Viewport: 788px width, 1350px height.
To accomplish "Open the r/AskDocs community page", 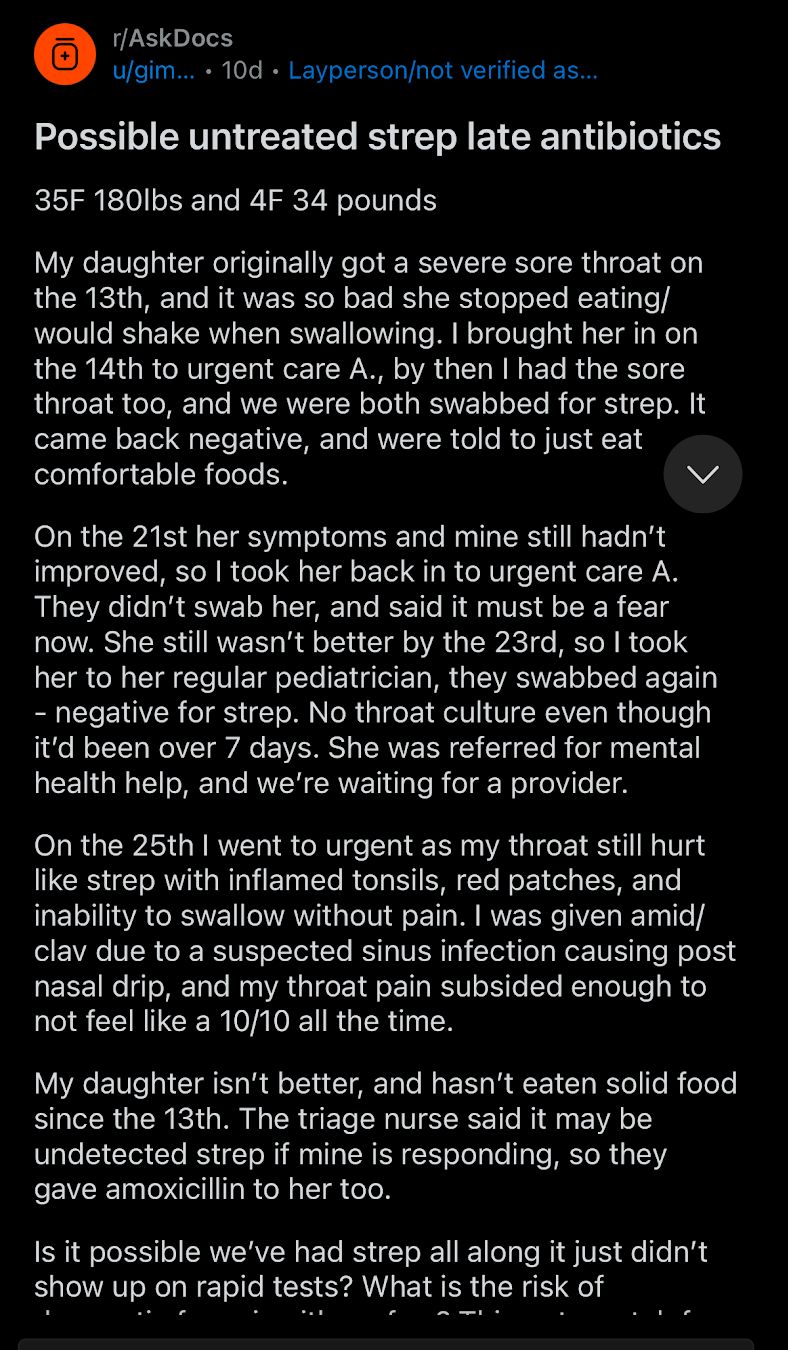I will (x=173, y=39).
